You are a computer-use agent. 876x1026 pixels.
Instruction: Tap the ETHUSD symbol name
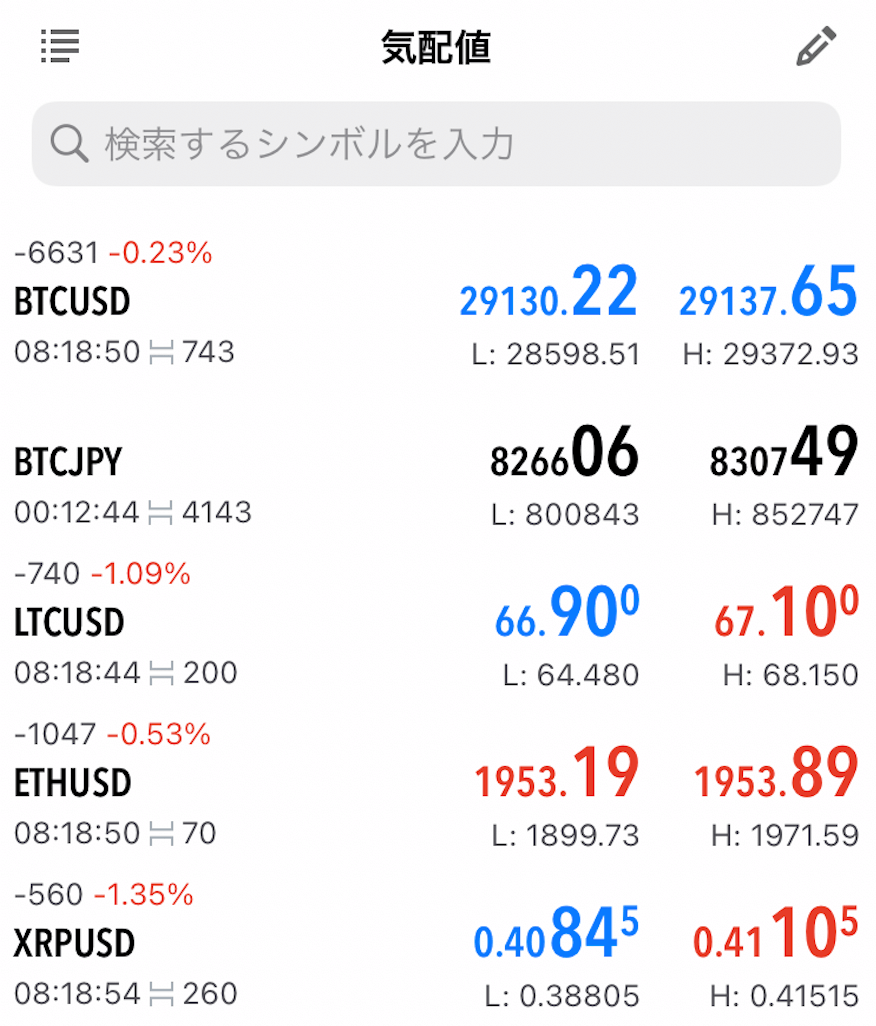(71, 781)
